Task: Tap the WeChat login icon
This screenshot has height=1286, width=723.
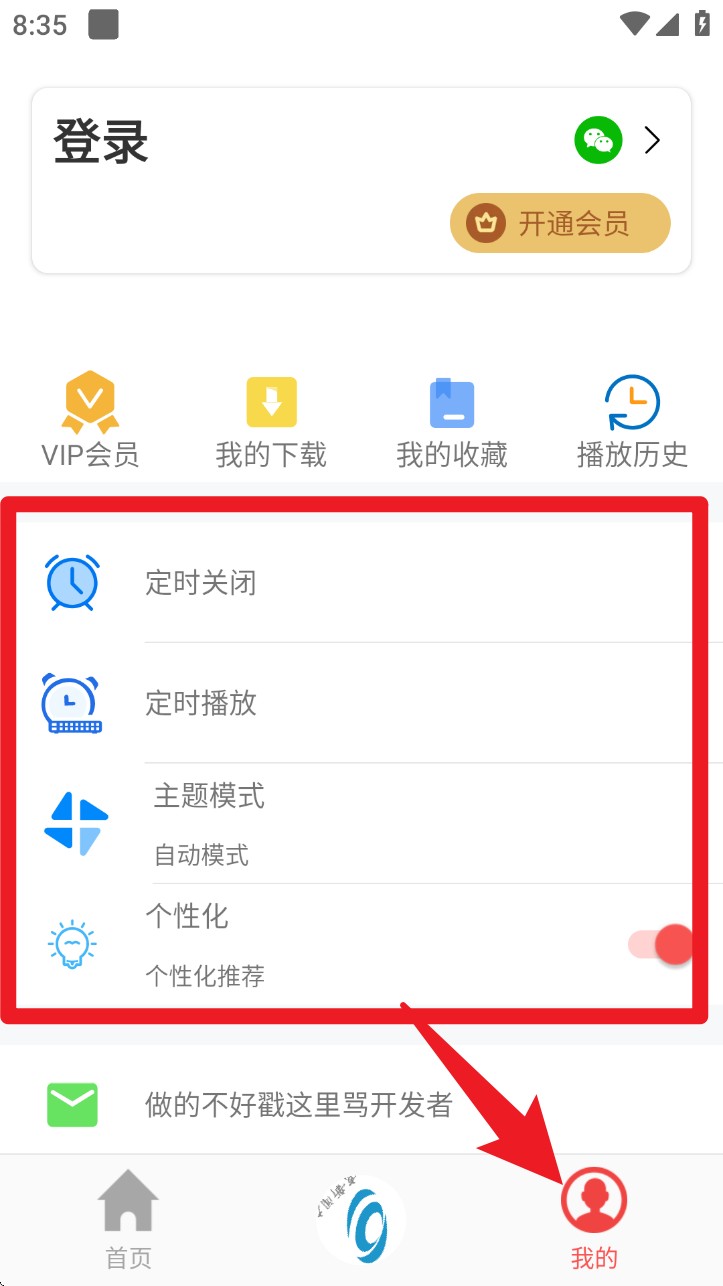Action: (597, 140)
